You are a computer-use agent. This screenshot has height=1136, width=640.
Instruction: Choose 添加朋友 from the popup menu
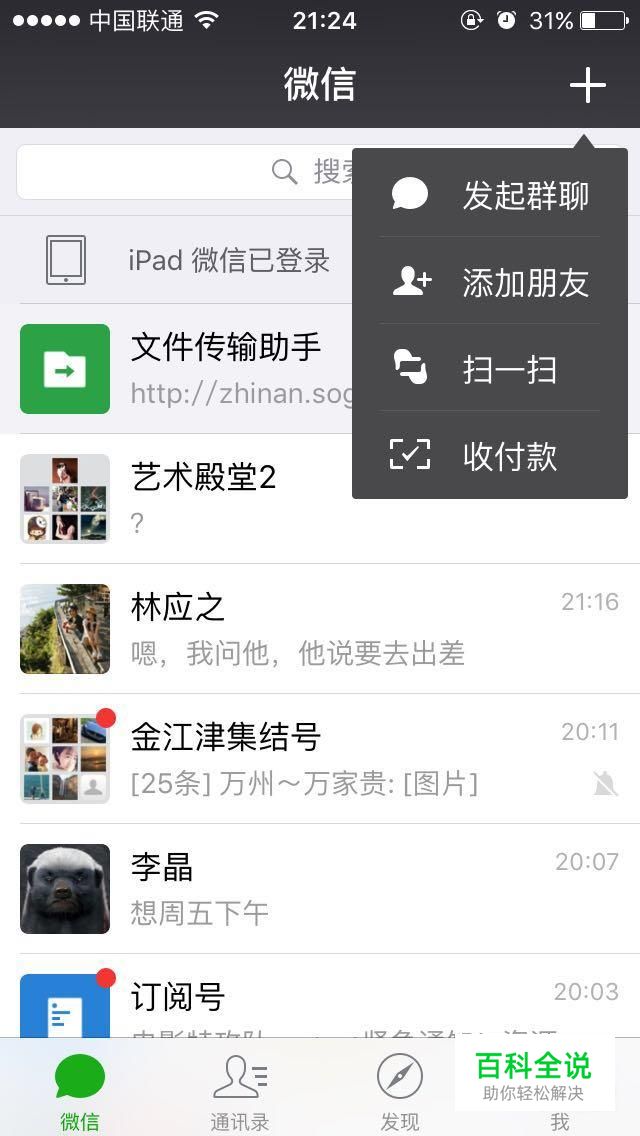[490, 281]
